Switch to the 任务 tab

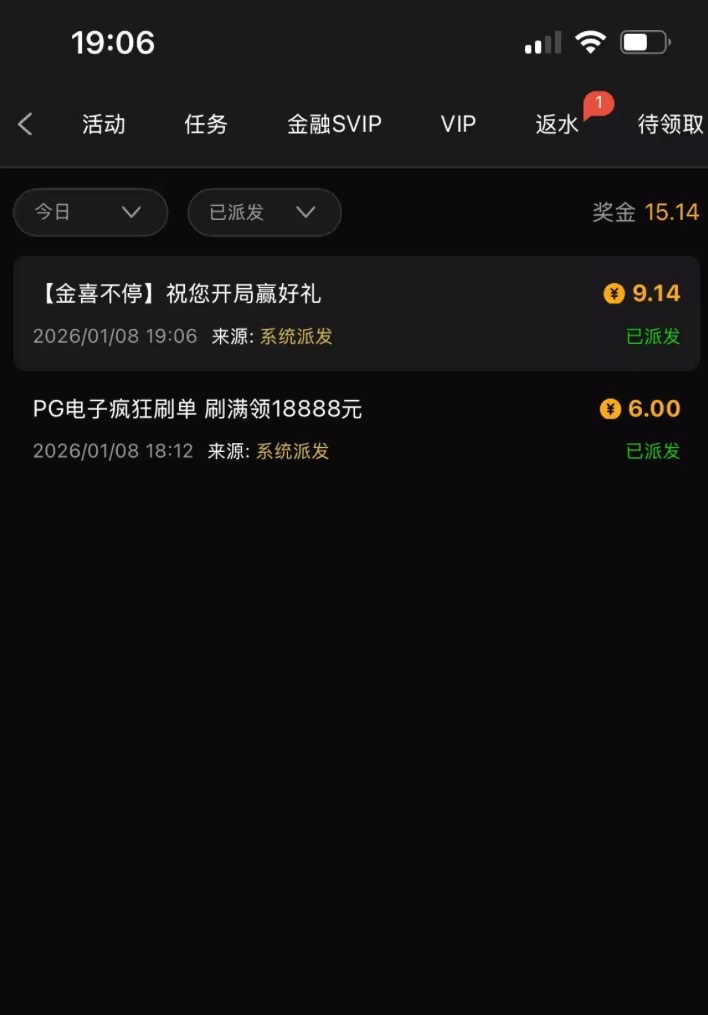[x=206, y=124]
